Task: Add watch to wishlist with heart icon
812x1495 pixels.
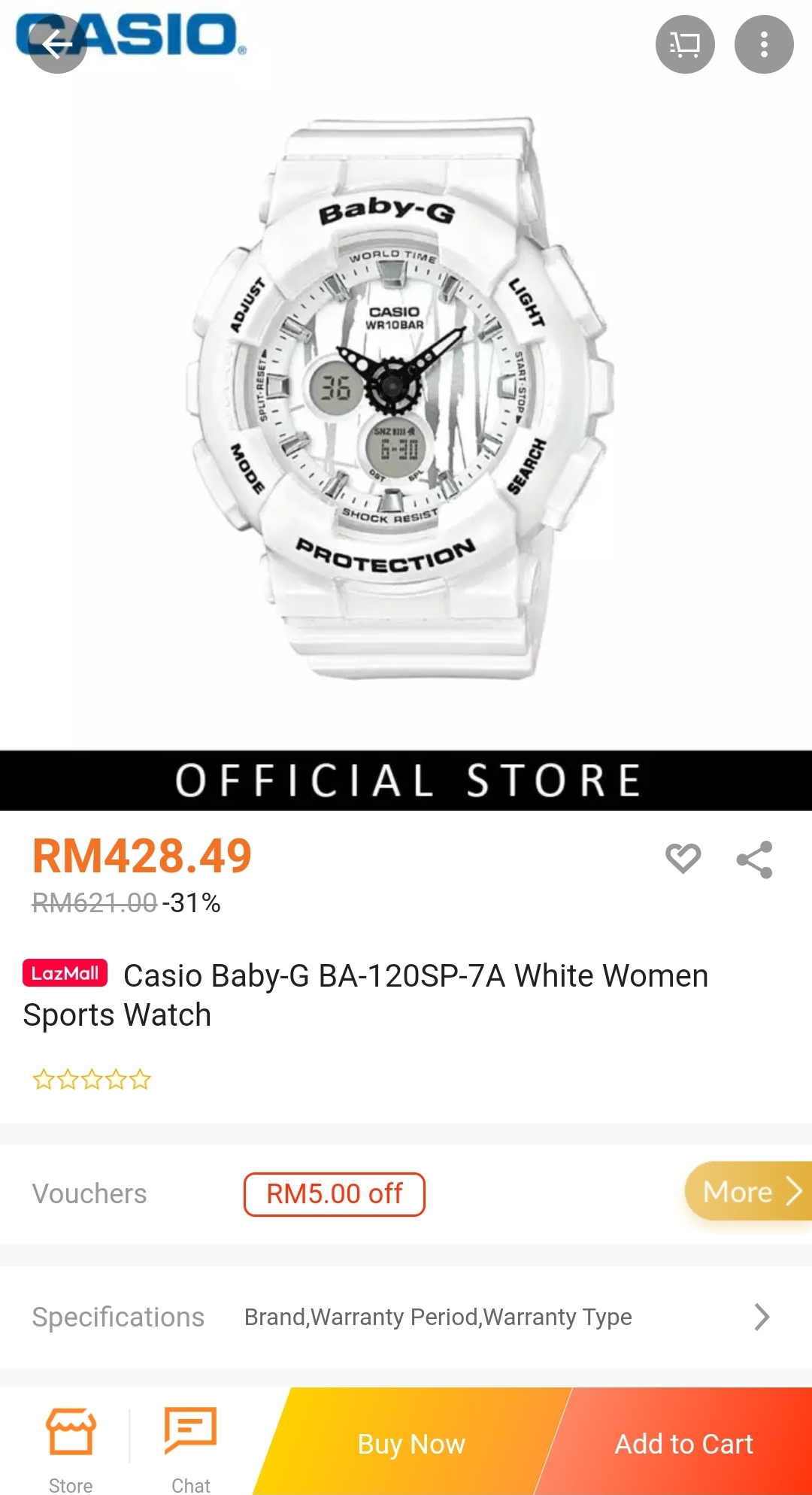Action: (683, 858)
